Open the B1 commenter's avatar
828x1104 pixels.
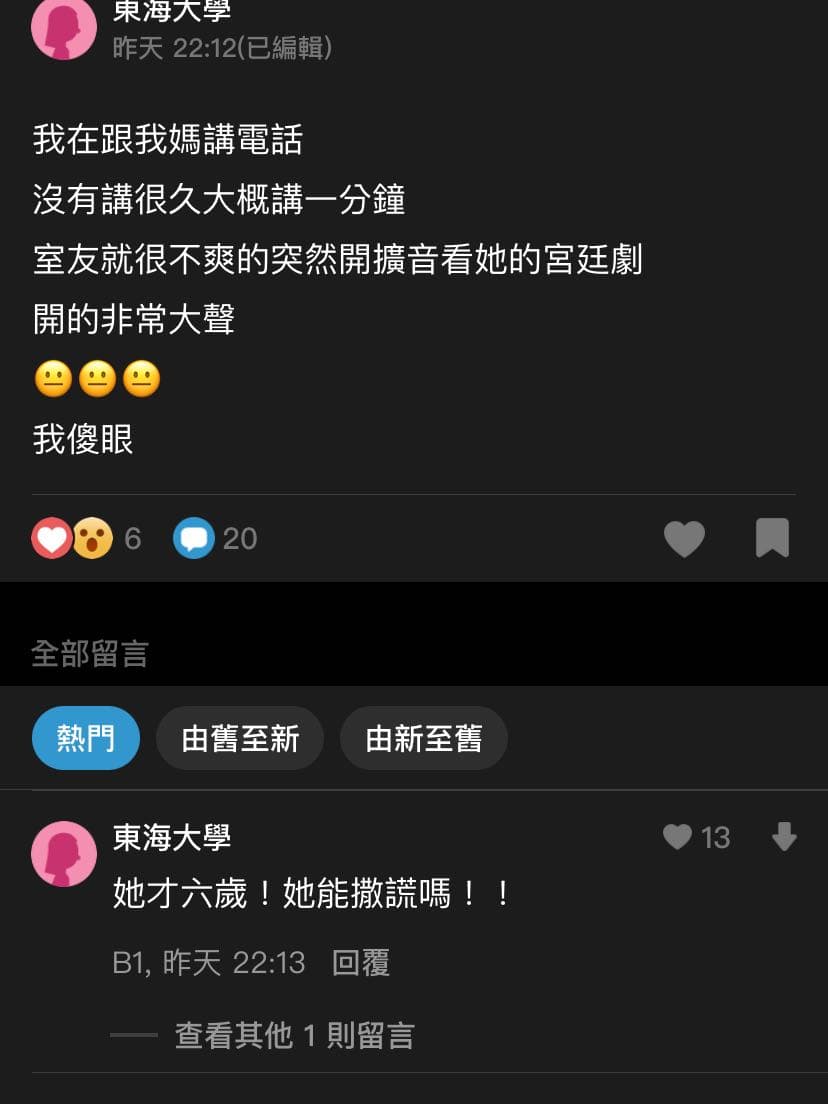coord(64,853)
